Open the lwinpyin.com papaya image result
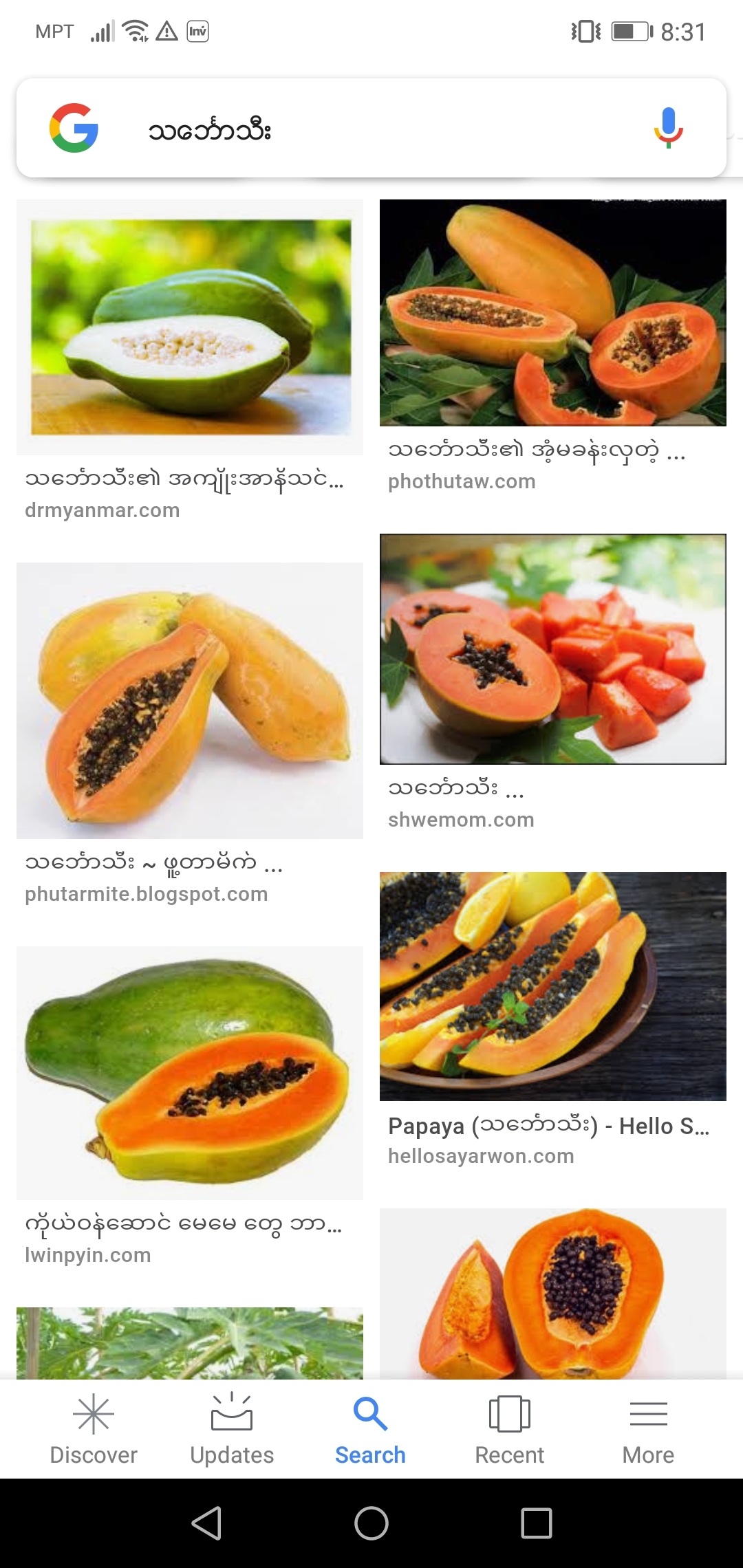The image size is (743, 1568). (x=190, y=1073)
